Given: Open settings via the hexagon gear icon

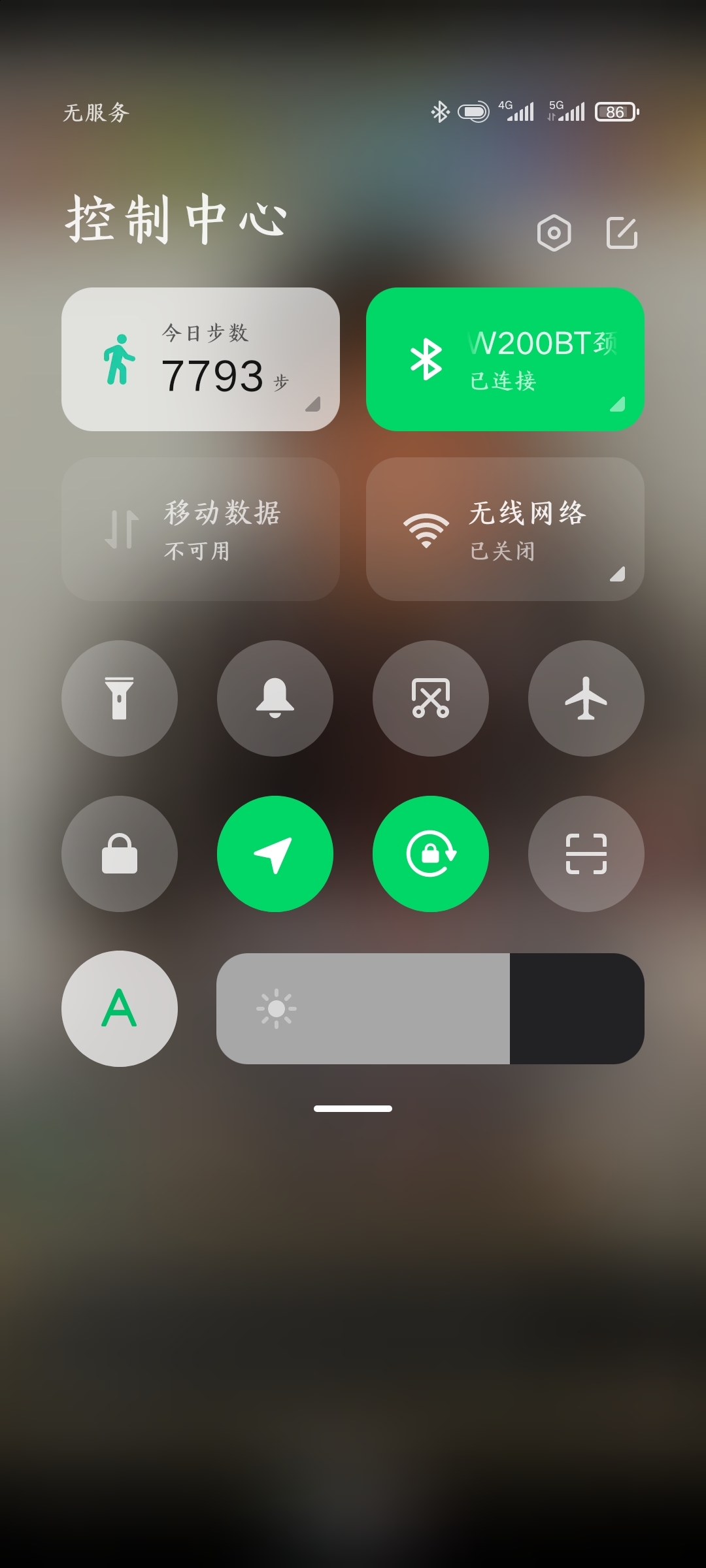Looking at the screenshot, I should (554, 233).
